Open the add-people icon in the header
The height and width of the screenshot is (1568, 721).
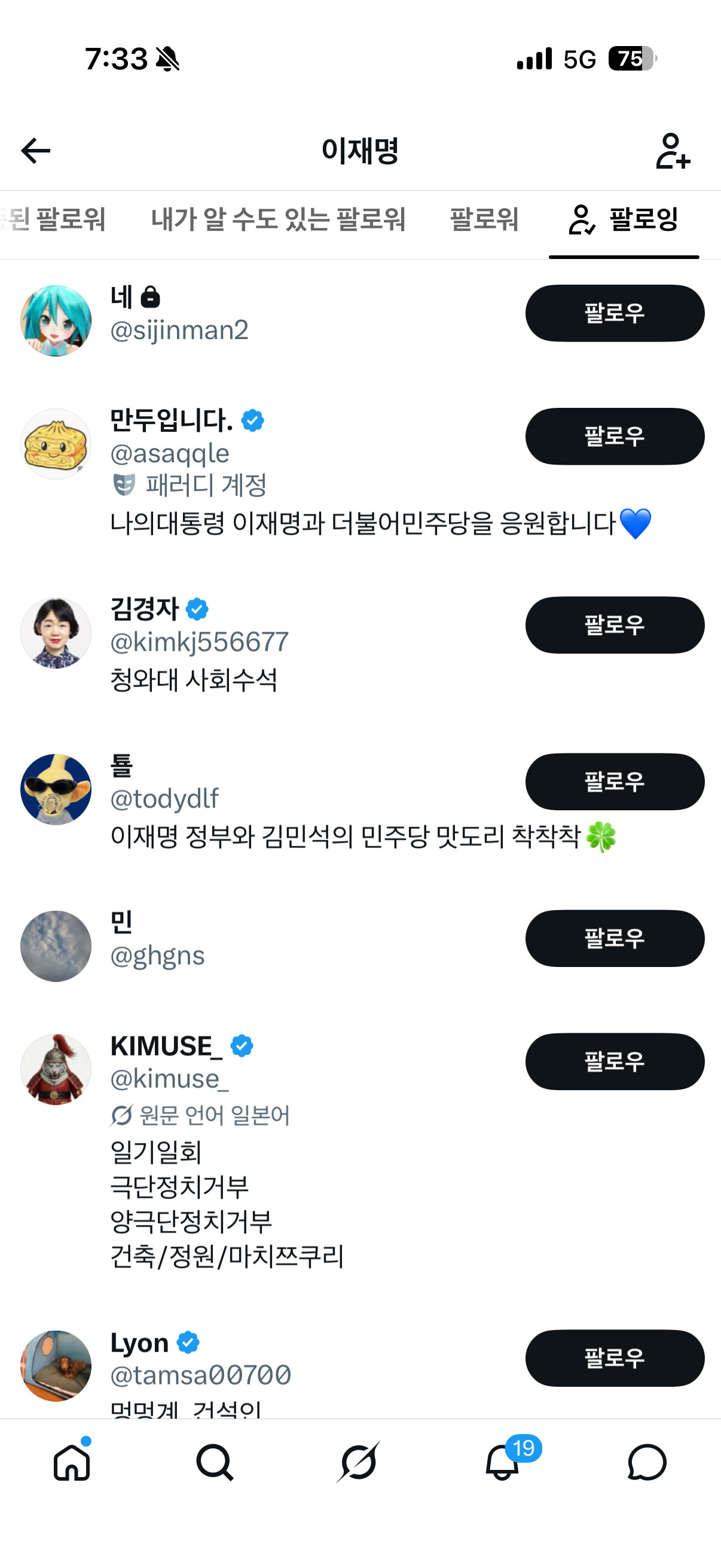[x=673, y=150]
